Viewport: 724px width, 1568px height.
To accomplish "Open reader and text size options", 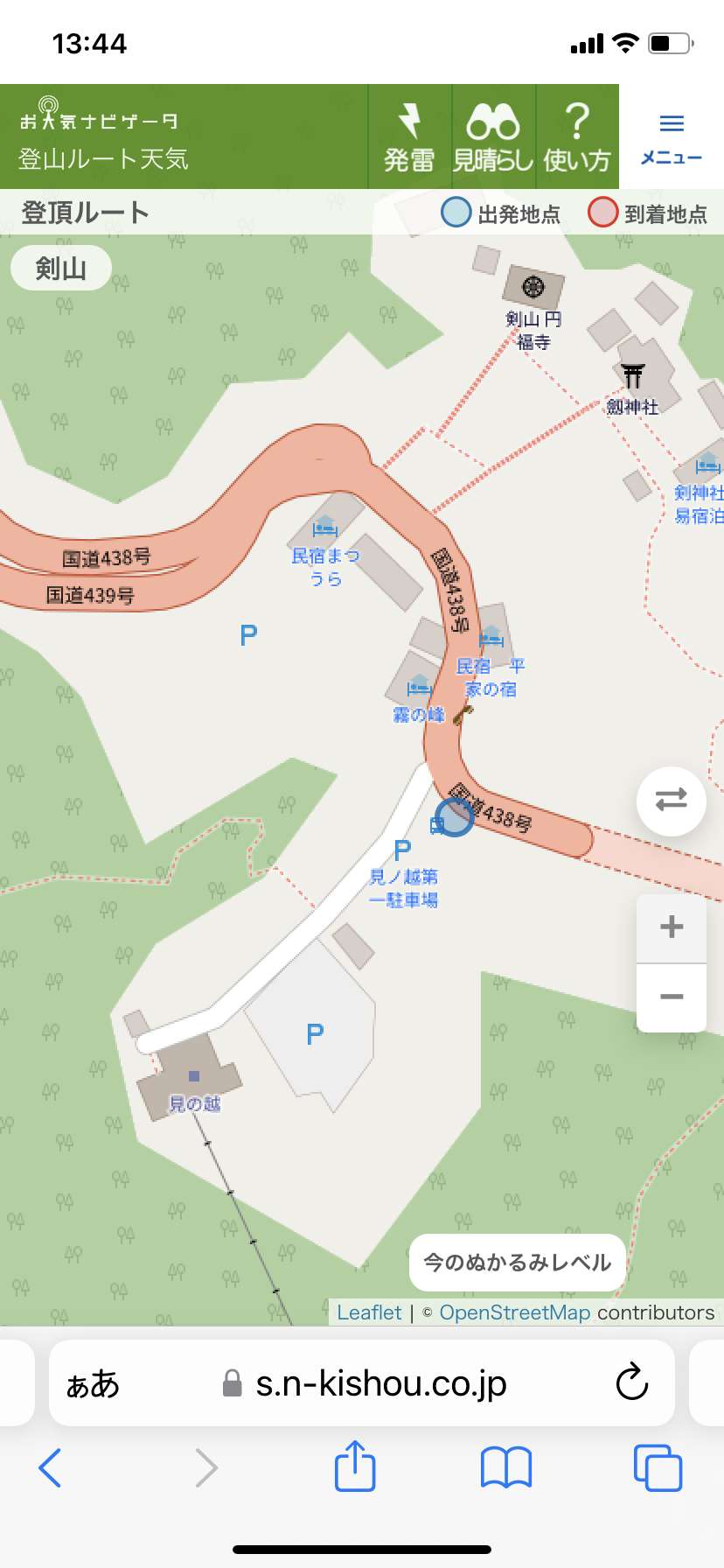I will 93,1383.
